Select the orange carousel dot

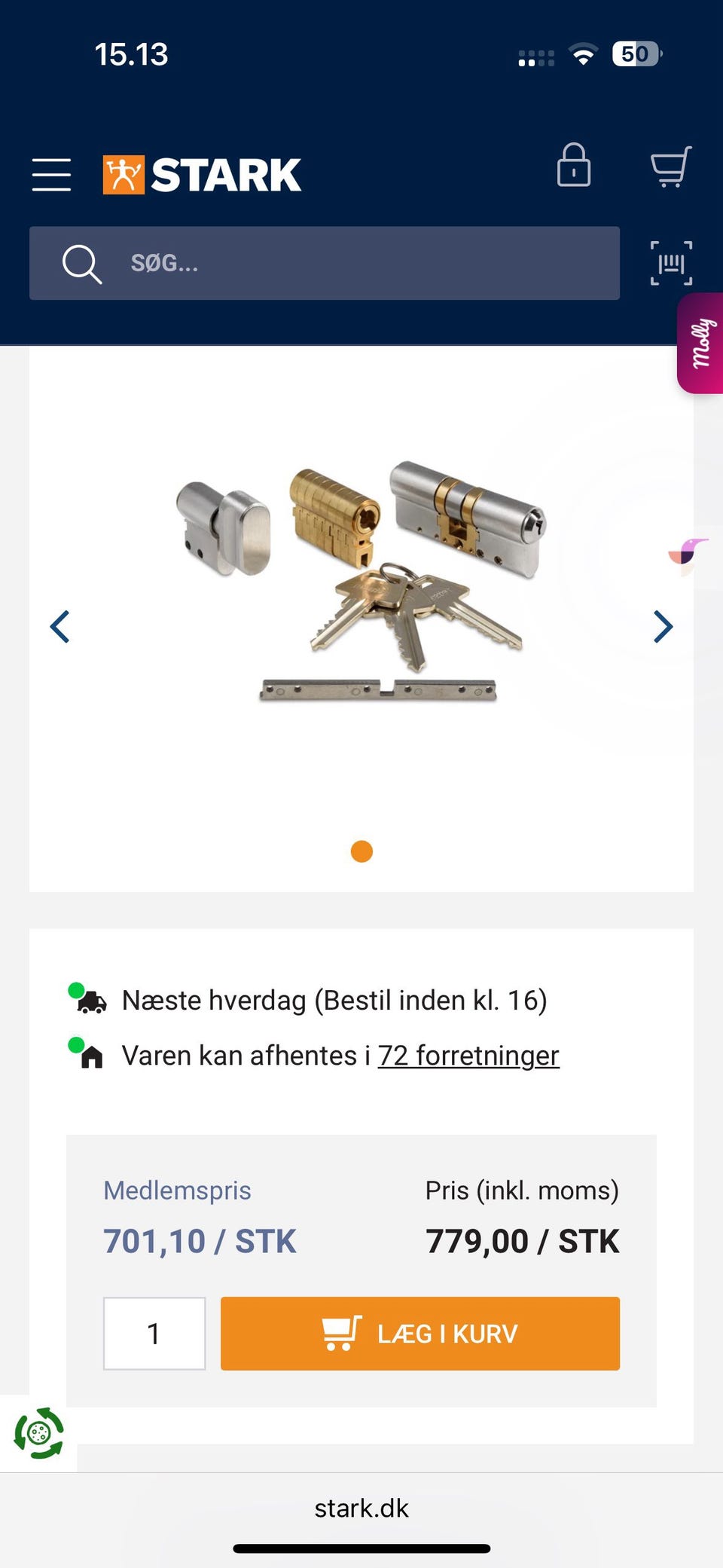[361, 851]
